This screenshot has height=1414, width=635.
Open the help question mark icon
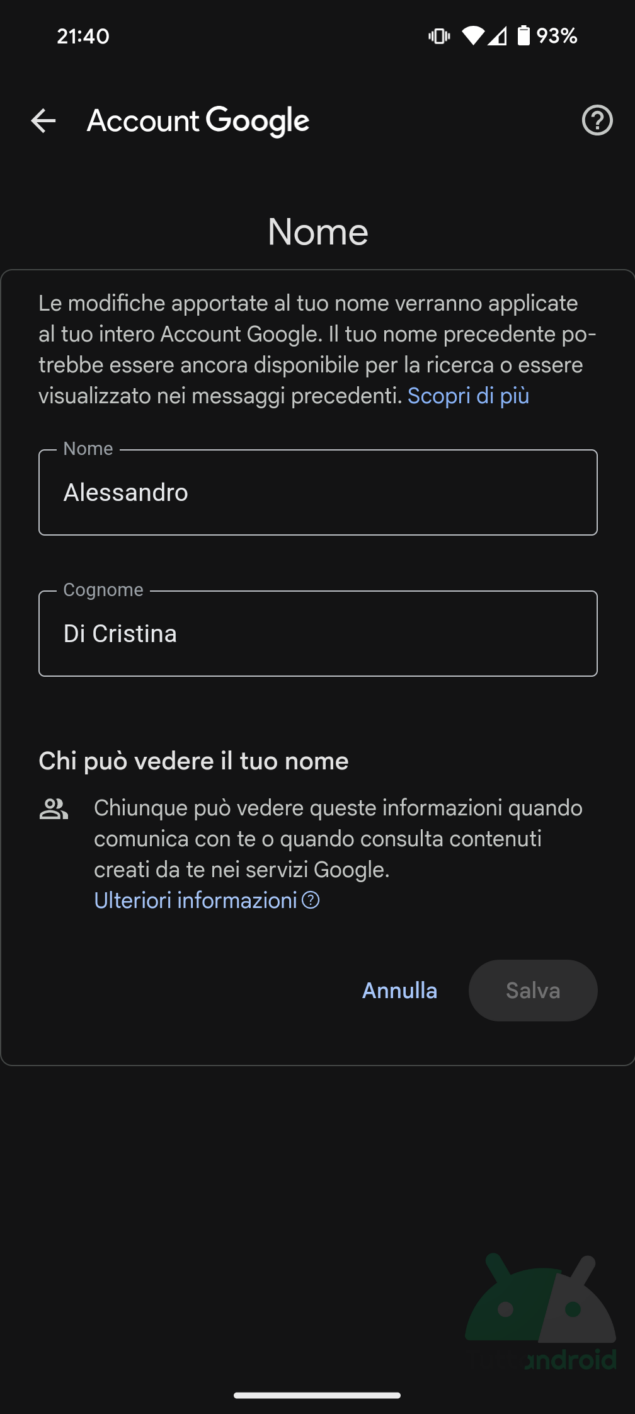[597, 121]
